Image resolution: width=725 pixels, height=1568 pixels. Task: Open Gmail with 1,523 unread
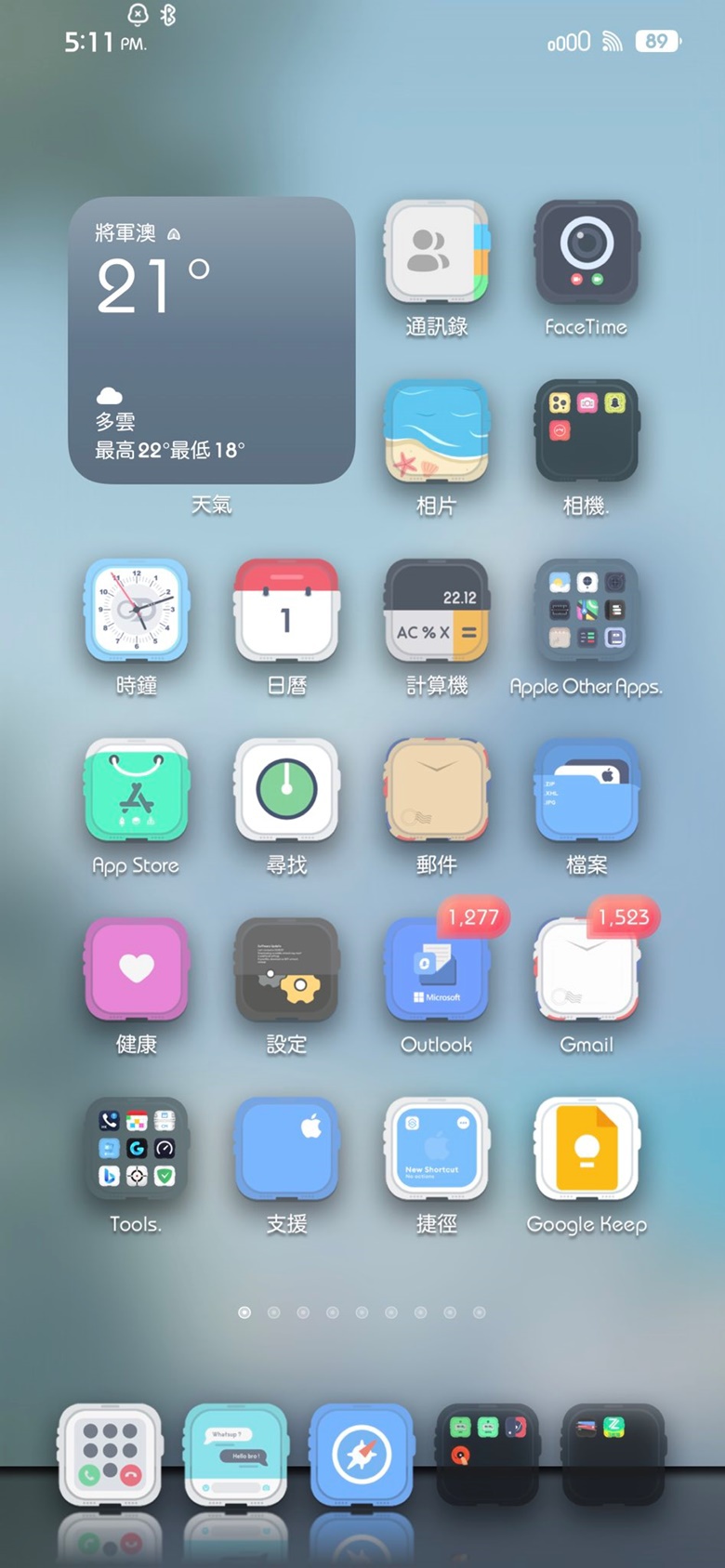coord(586,969)
